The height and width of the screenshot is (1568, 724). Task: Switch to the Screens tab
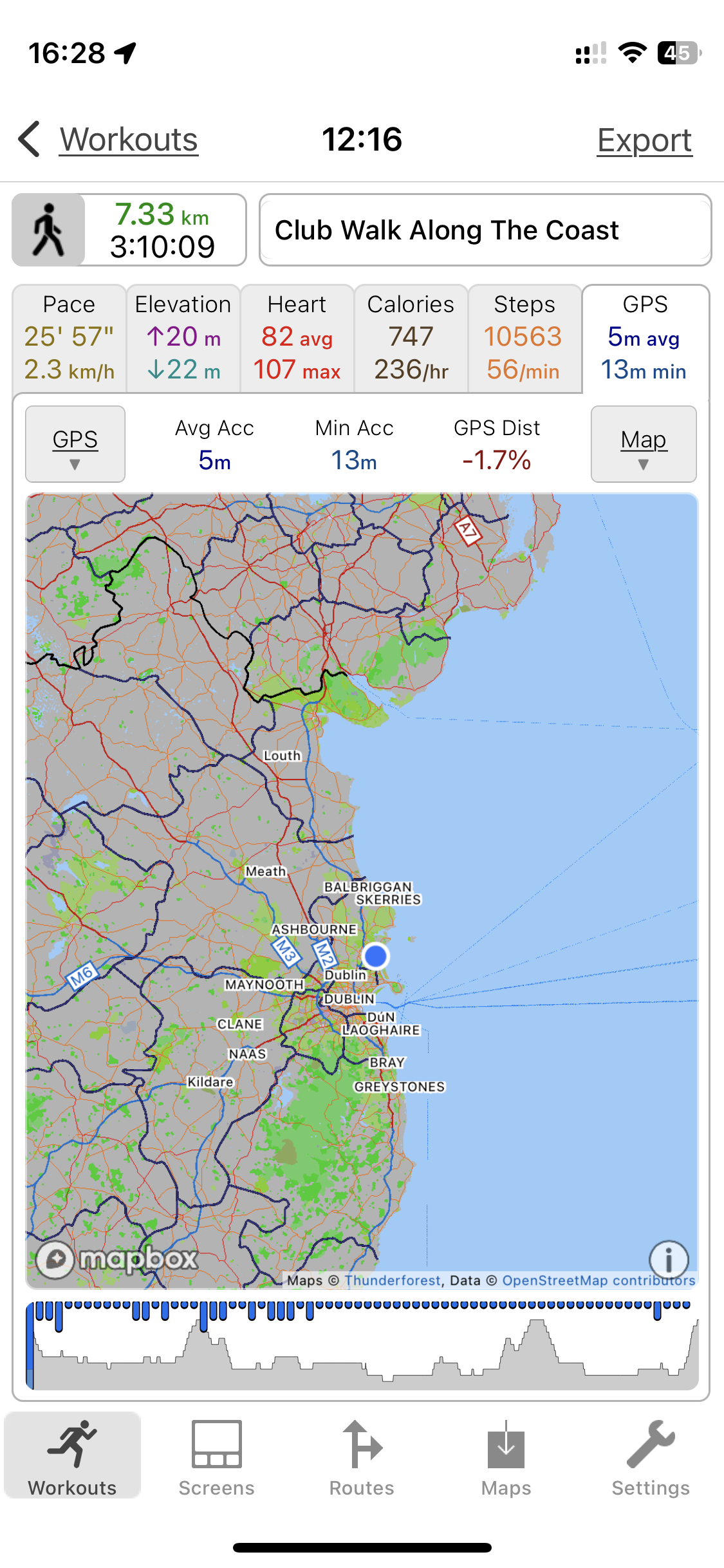click(217, 1459)
